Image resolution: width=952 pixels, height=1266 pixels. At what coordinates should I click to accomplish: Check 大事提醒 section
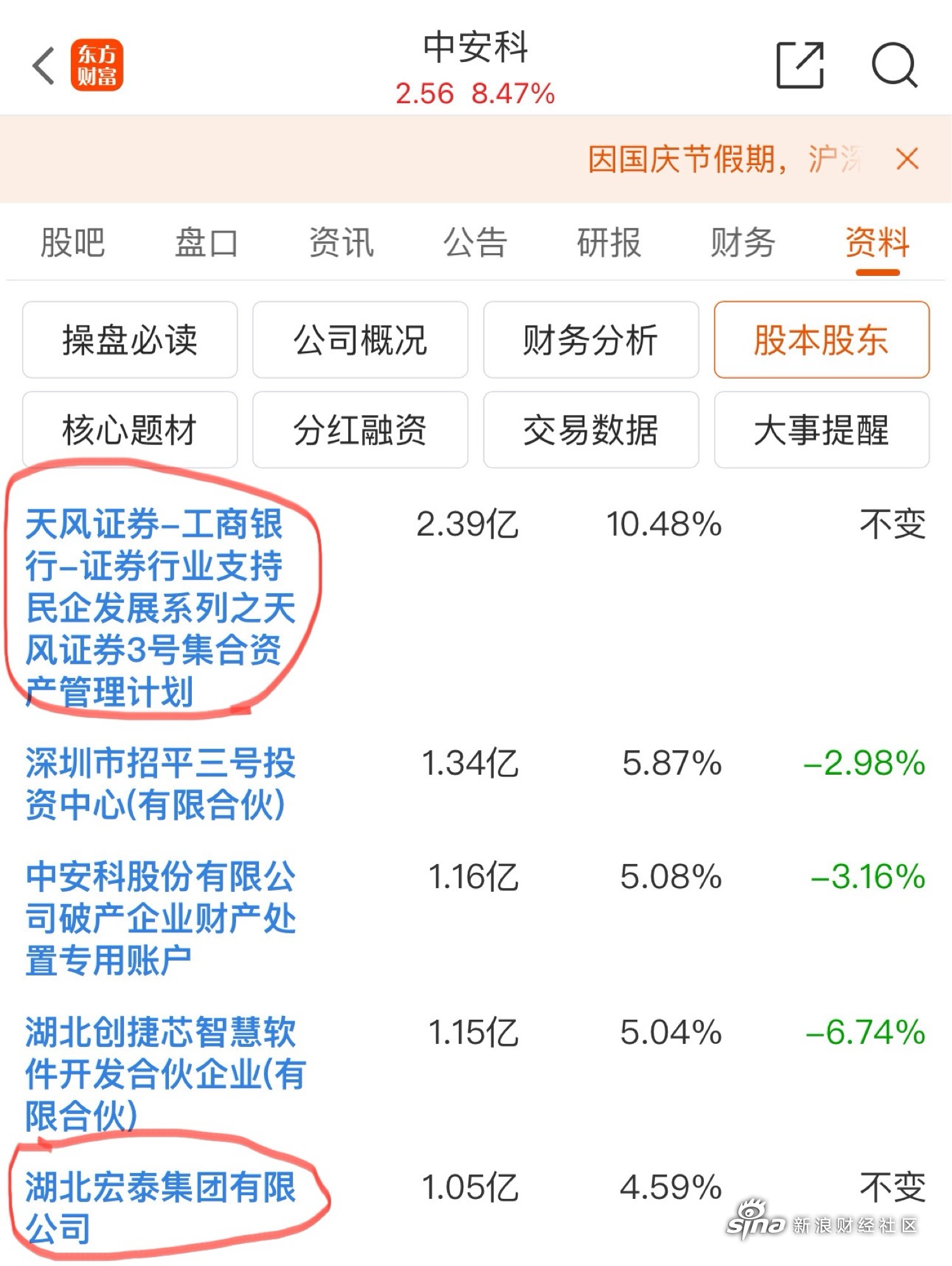[821, 430]
